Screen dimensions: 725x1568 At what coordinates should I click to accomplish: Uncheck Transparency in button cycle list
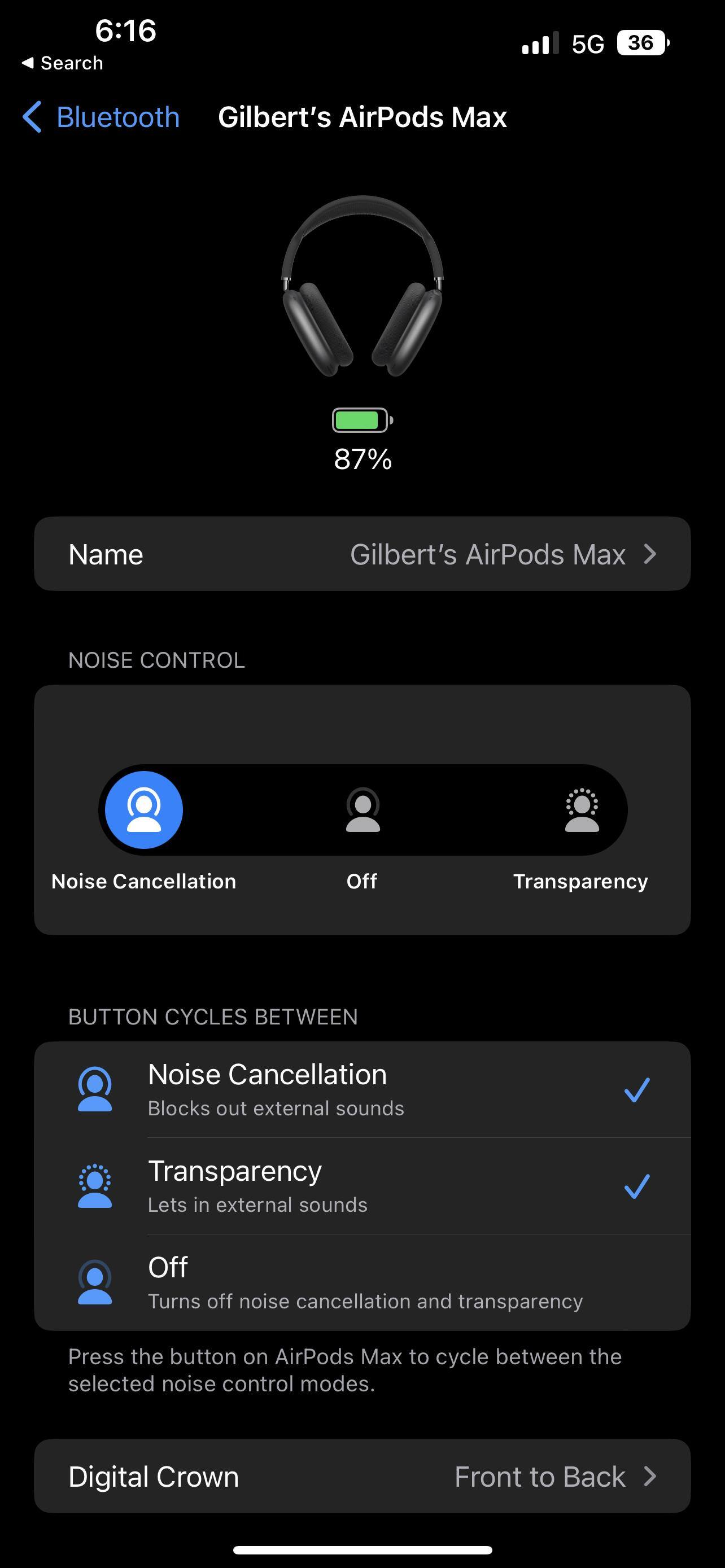tap(362, 1186)
